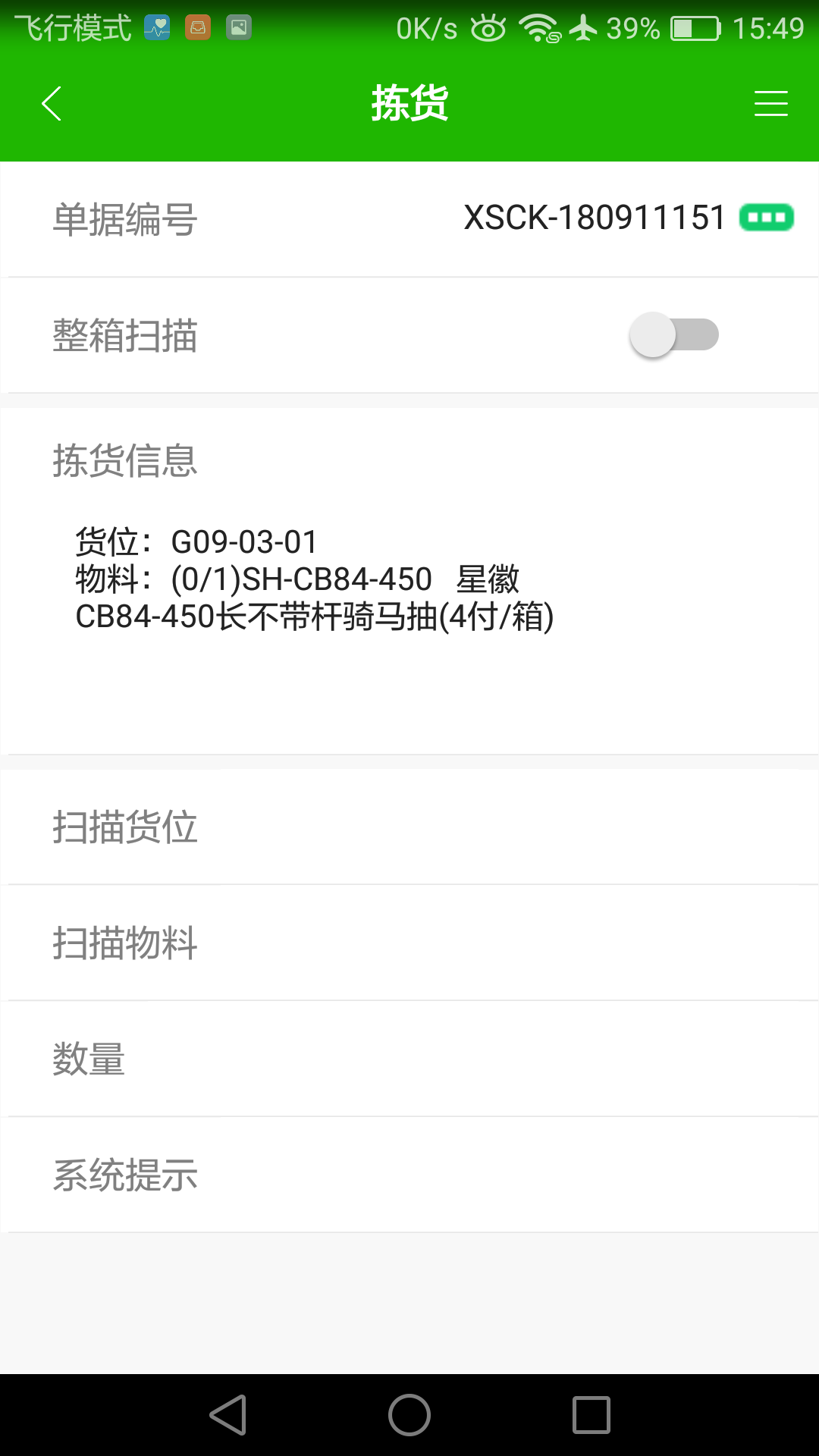The image size is (819, 1456).
Task: Tap the system home button
Action: pyautogui.click(x=409, y=1415)
